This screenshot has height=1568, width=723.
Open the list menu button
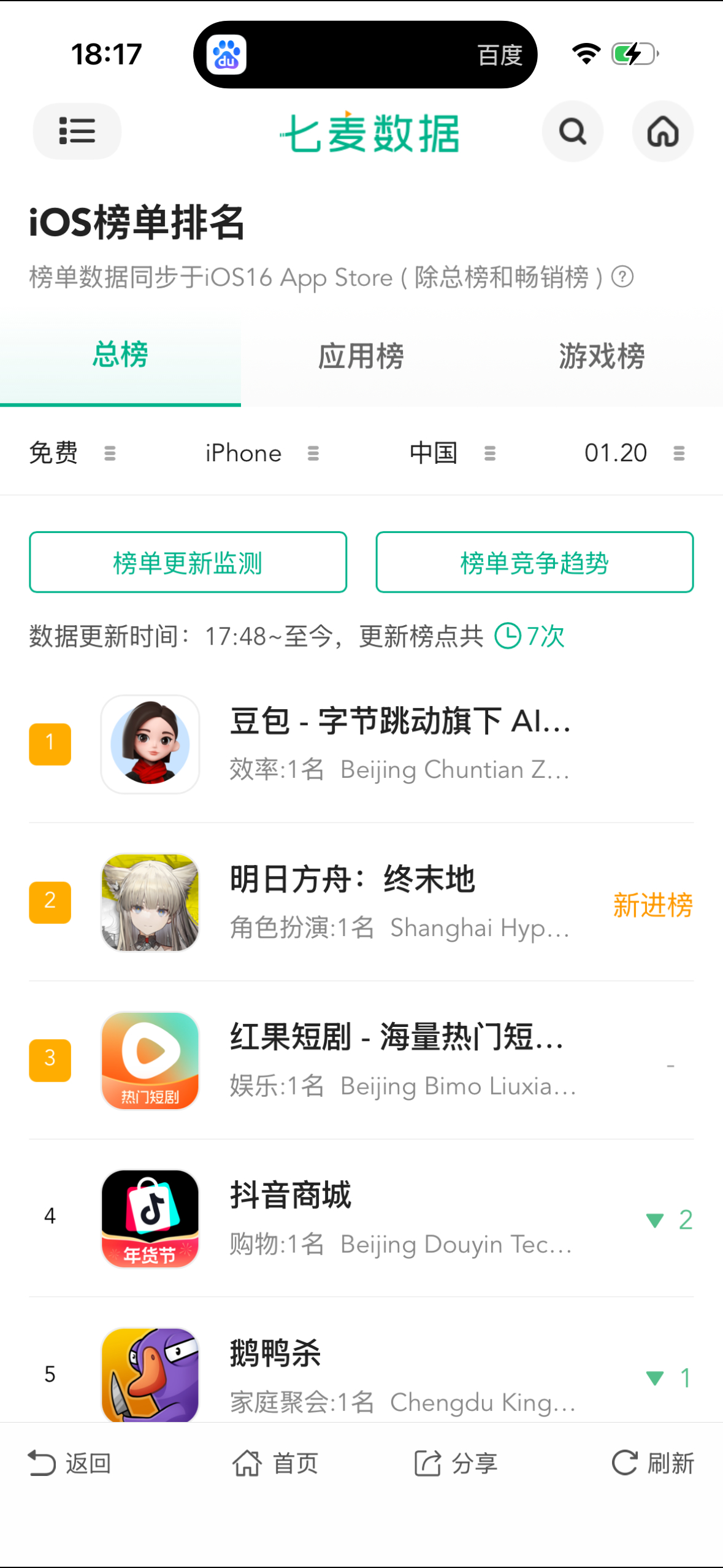click(x=77, y=131)
